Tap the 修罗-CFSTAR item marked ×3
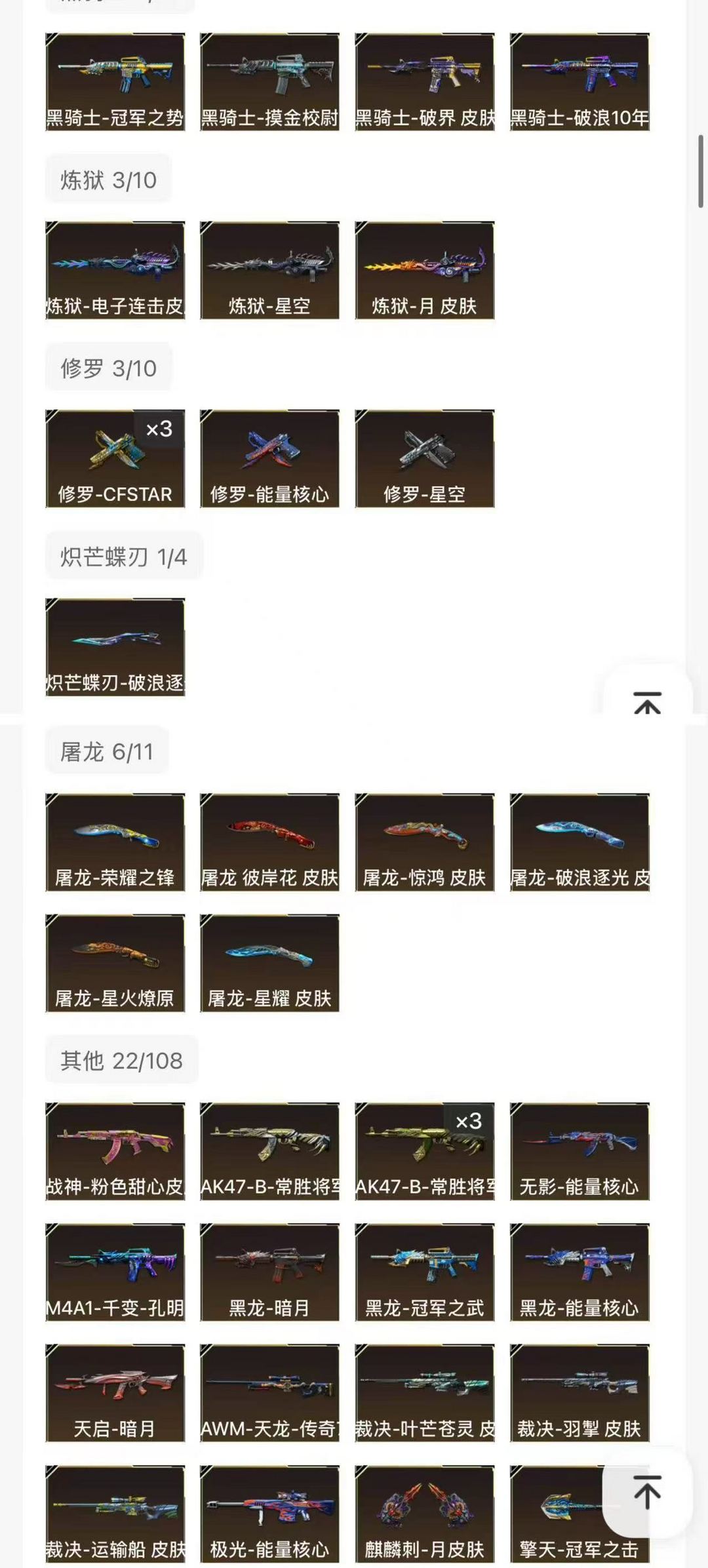Viewport: 708px width, 1568px height. [115, 458]
